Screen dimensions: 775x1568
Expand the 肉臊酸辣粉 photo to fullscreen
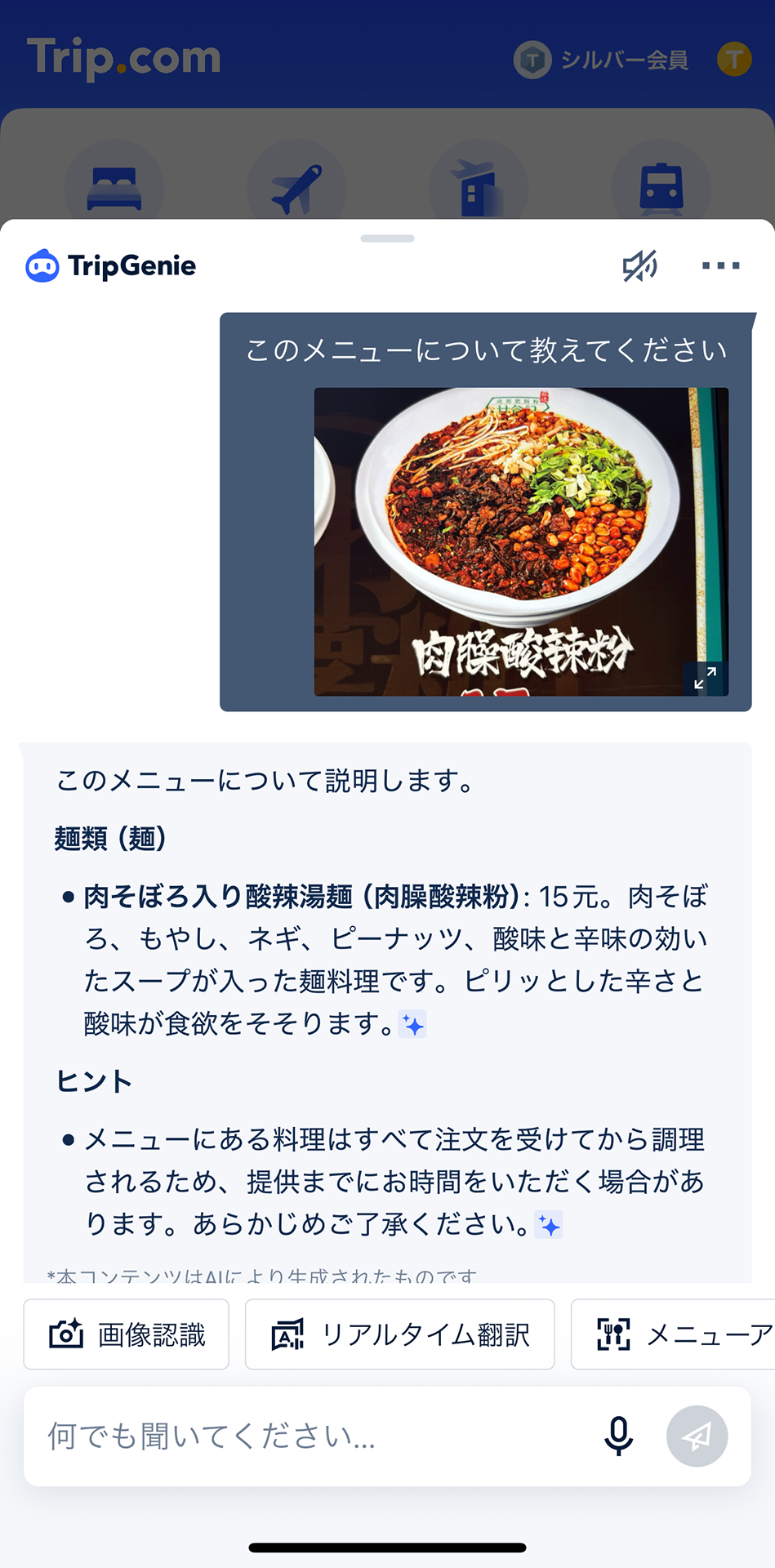[705, 677]
